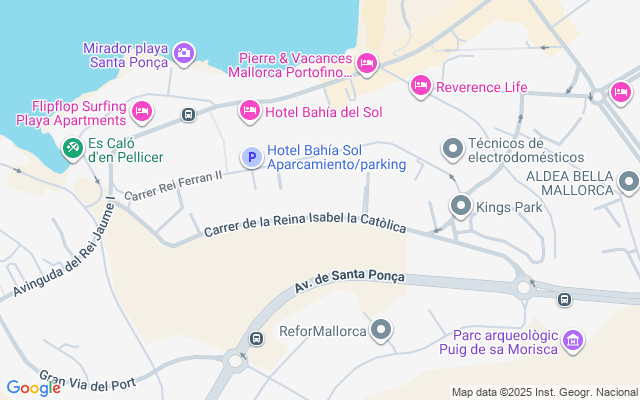Tap the Reverence Life hotel pin
Image resolution: width=640 pixels, height=400 pixels.
coord(420,87)
